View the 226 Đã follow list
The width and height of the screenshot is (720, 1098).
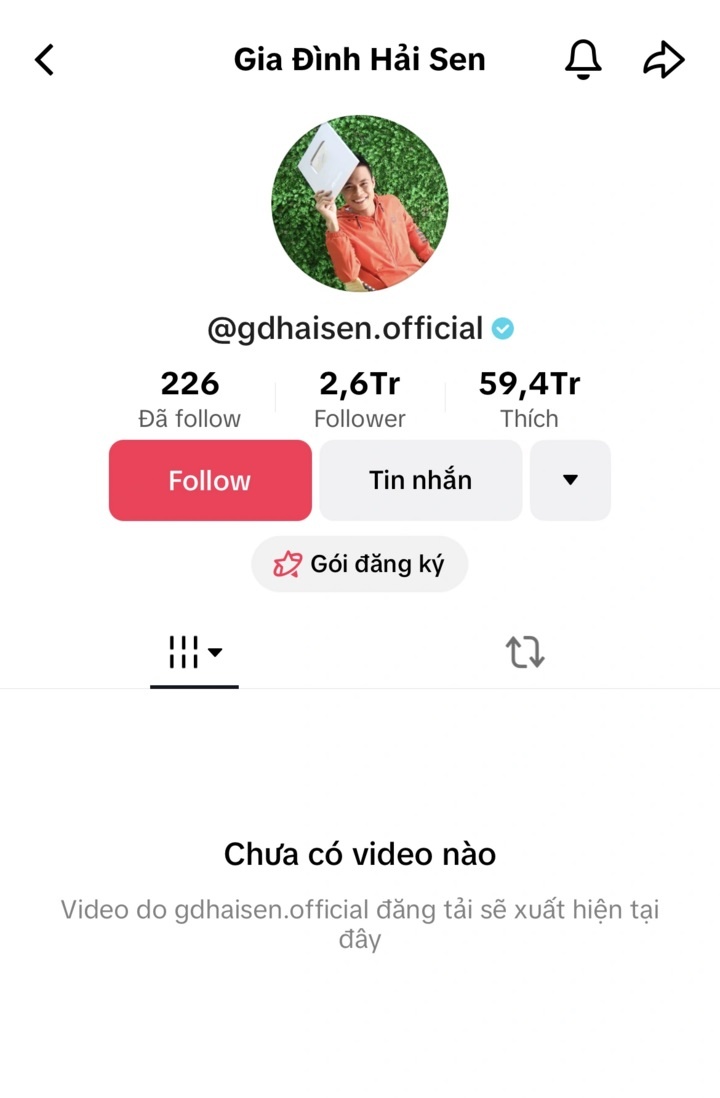pyautogui.click(x=190, y=399)
